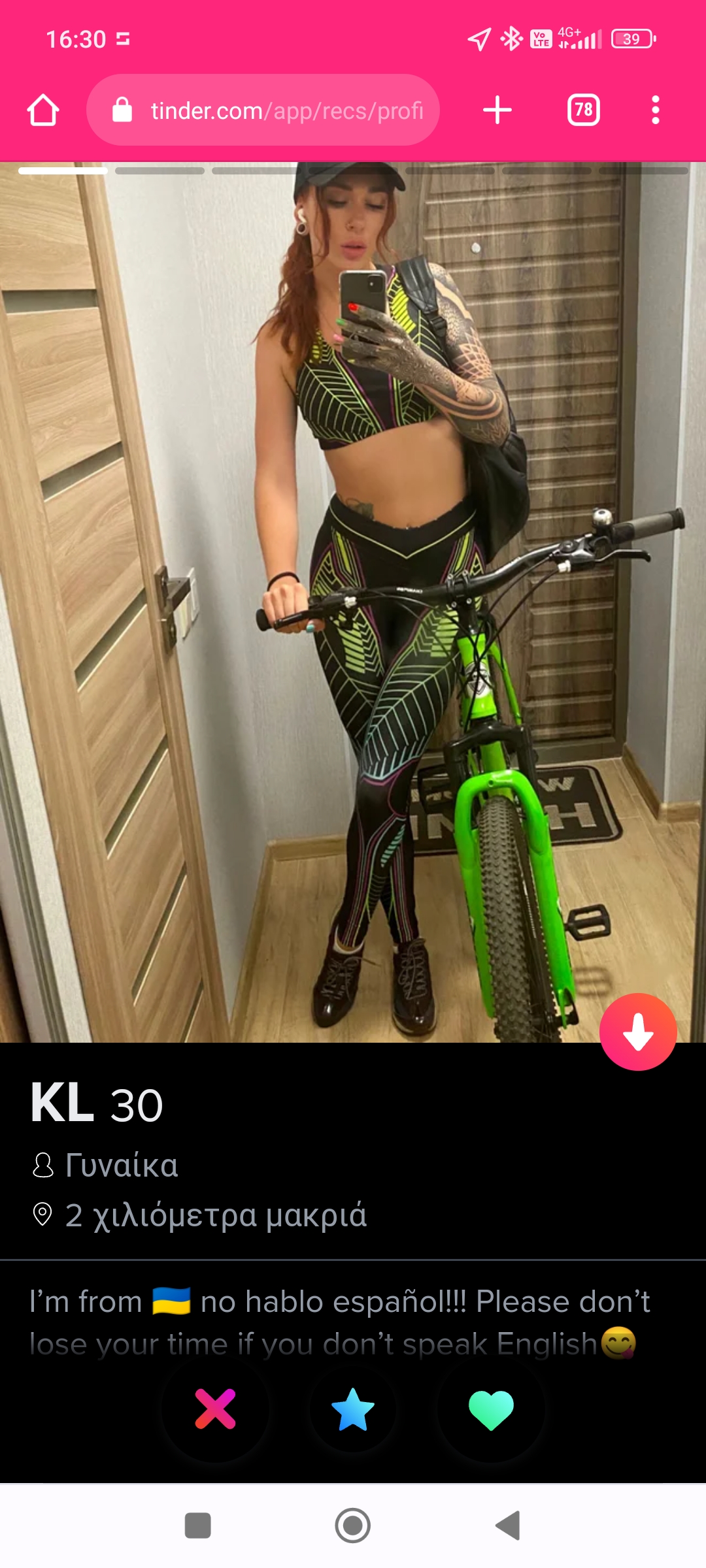Open a new browser tab
Screen dimensions: 706x1568
pos(497,110)
